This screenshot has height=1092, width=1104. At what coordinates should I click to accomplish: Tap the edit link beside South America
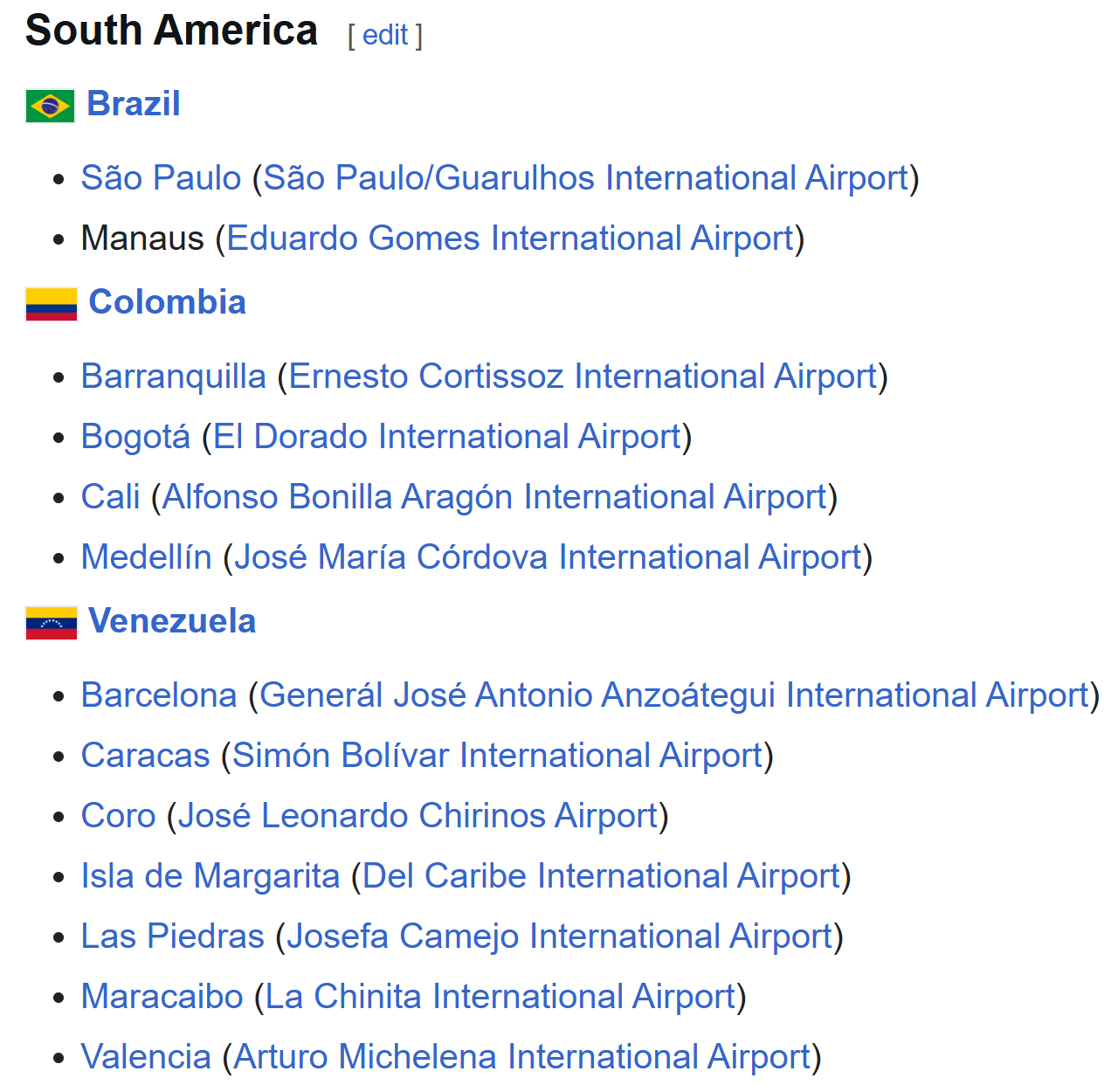point(385,35)
